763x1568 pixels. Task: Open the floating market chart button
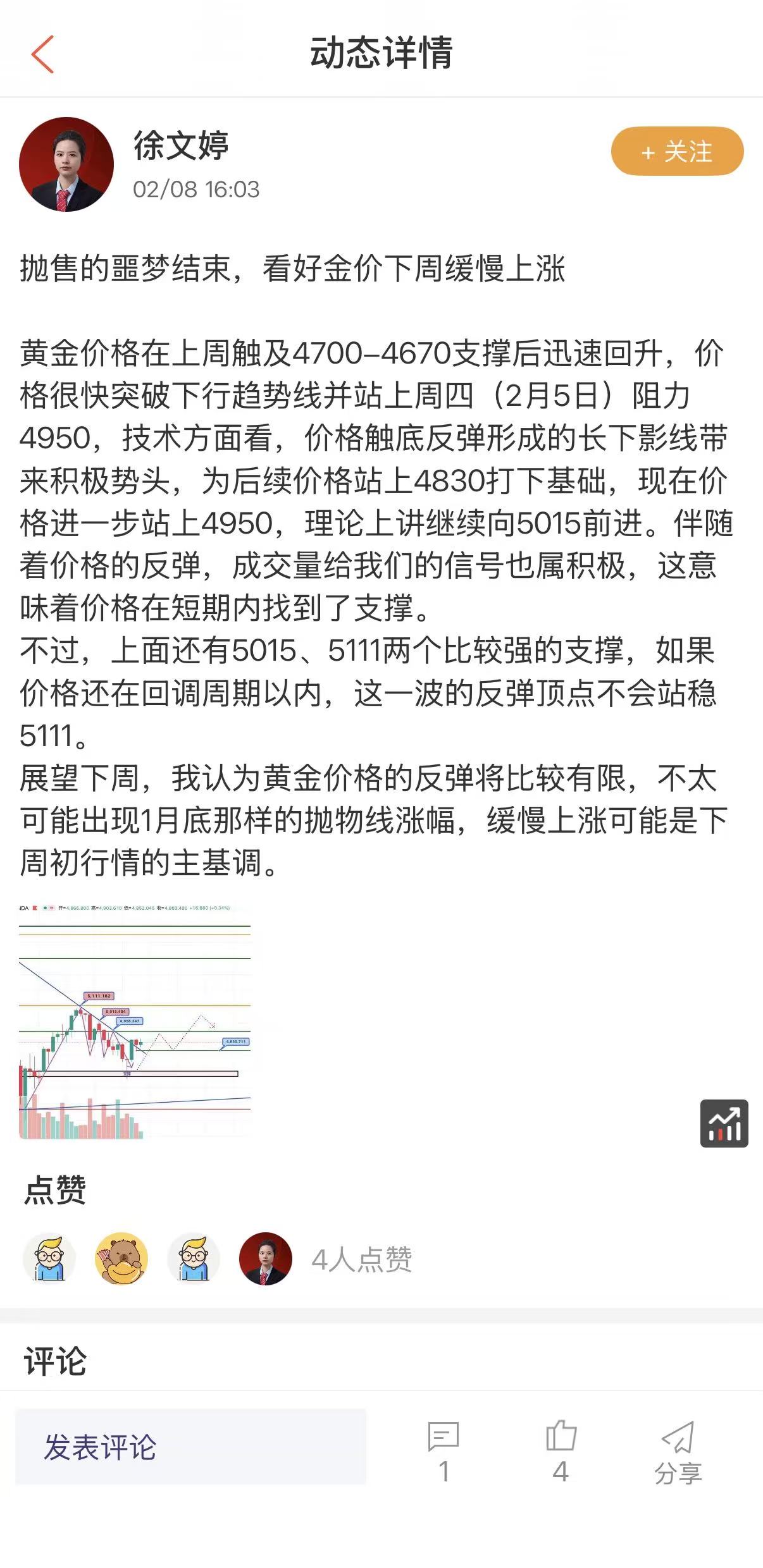click(x=724, y=1123)
